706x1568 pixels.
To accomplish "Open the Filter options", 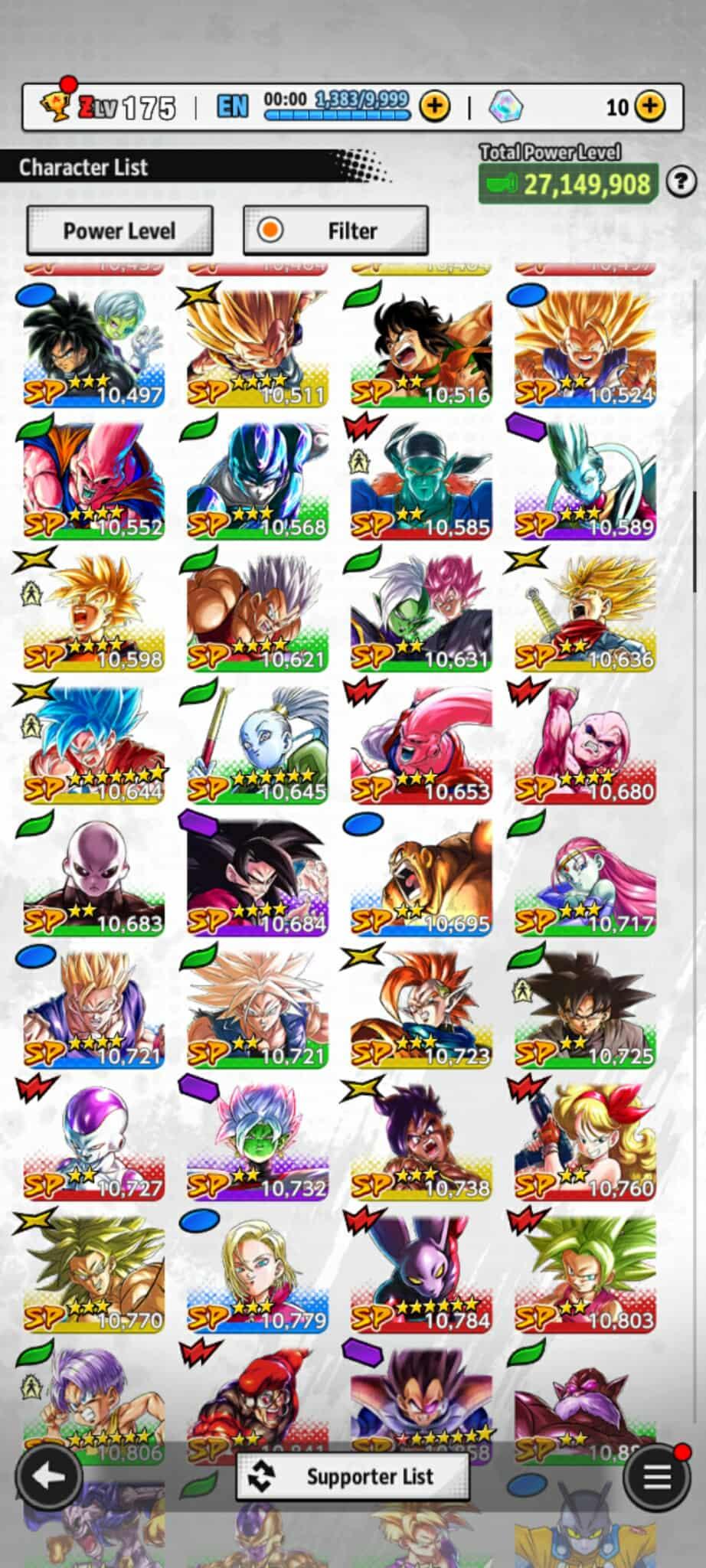I will [x=335, y=230].
